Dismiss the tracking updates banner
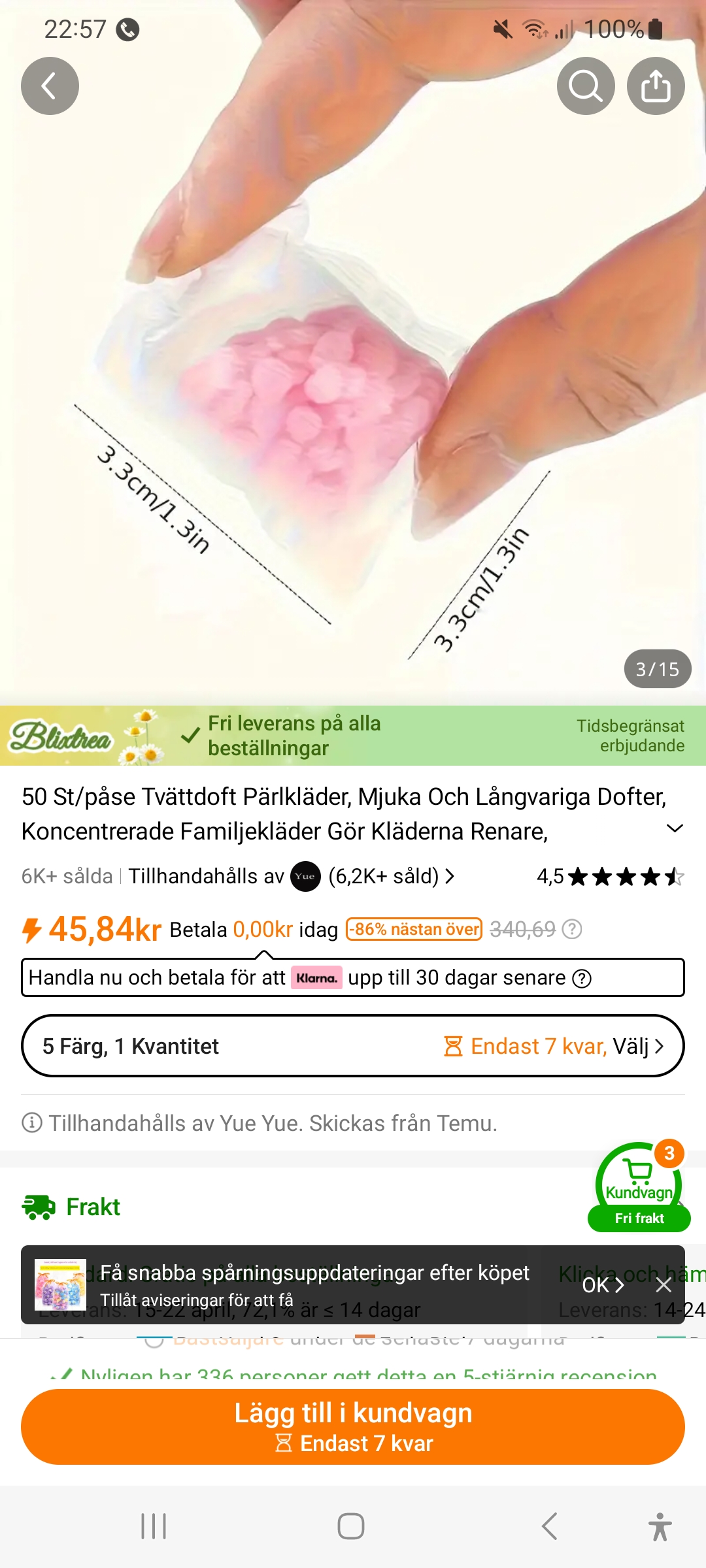The image size is (706, 1568). pos(664,1285)
